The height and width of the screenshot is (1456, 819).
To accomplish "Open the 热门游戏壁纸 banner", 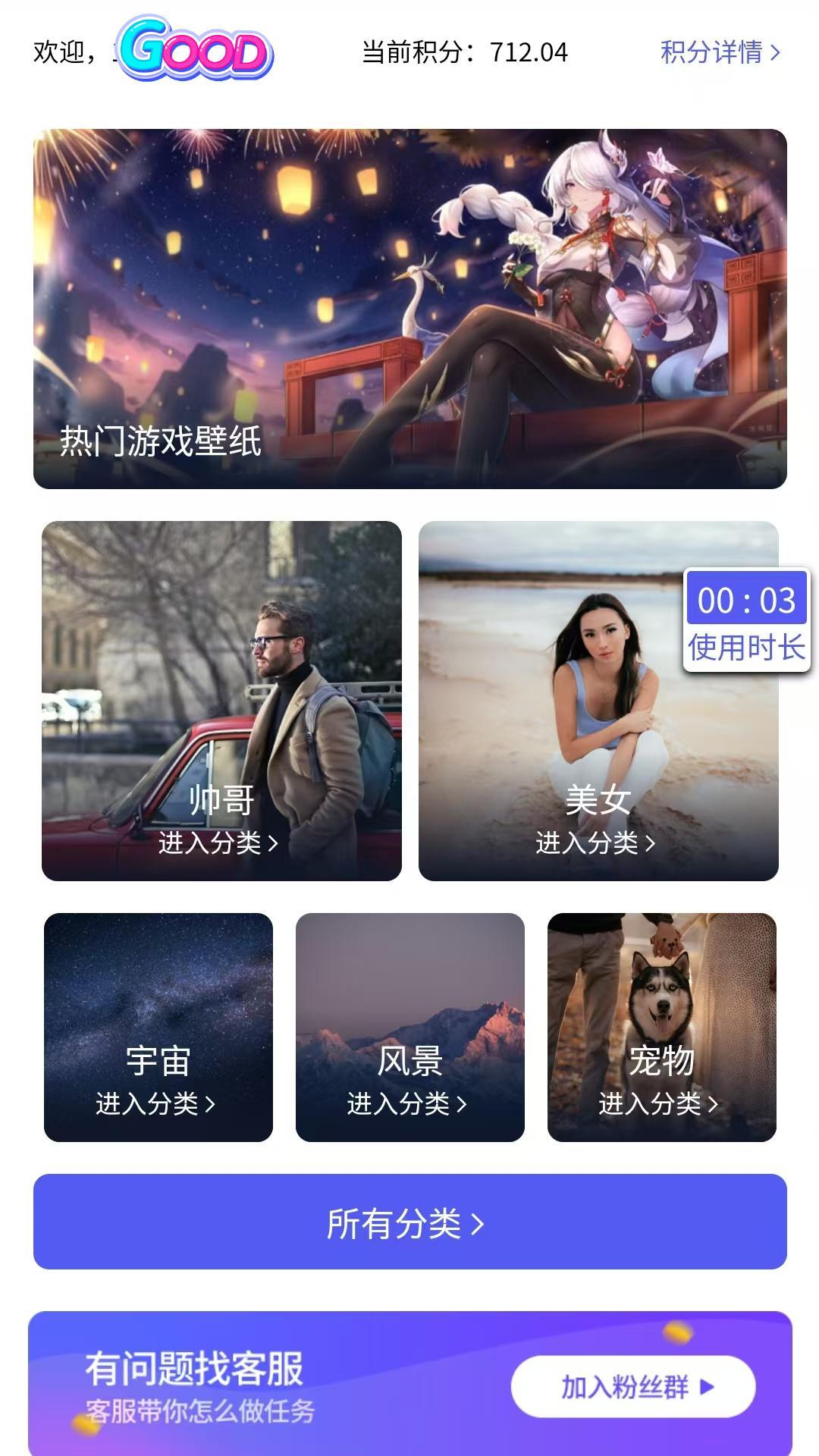I will (409, 307).
